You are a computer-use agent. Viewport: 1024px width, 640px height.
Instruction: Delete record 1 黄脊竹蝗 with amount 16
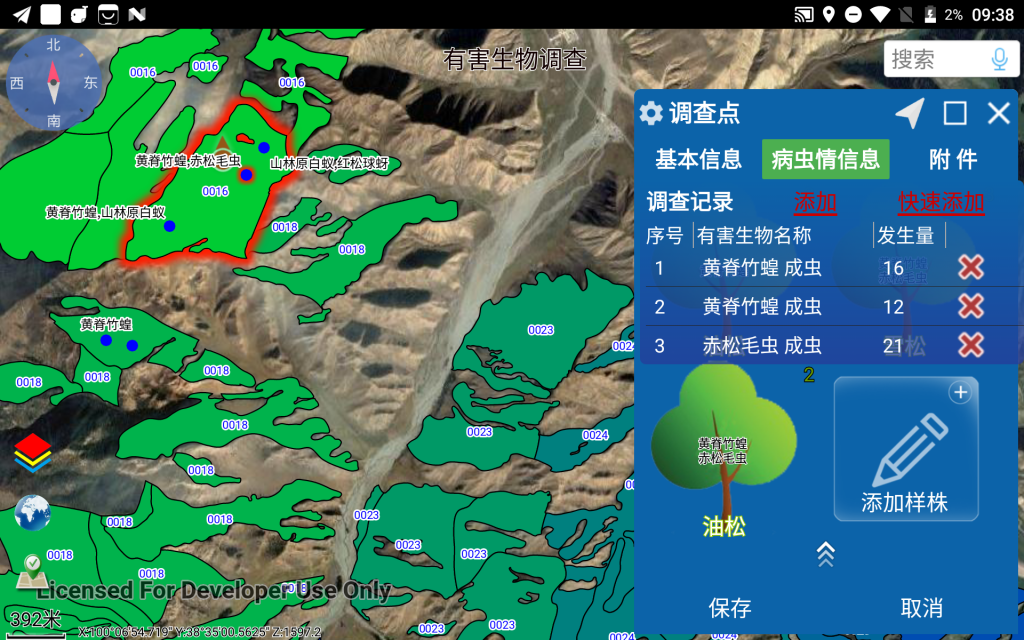click(x=970, y=267)
